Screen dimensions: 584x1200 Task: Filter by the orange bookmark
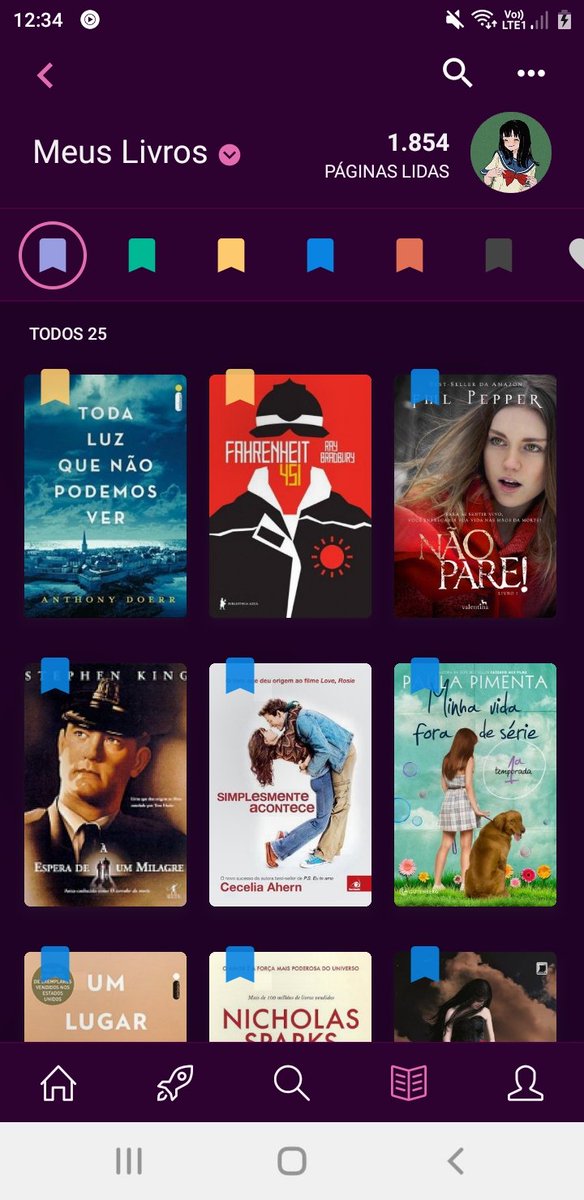[409, 256]
